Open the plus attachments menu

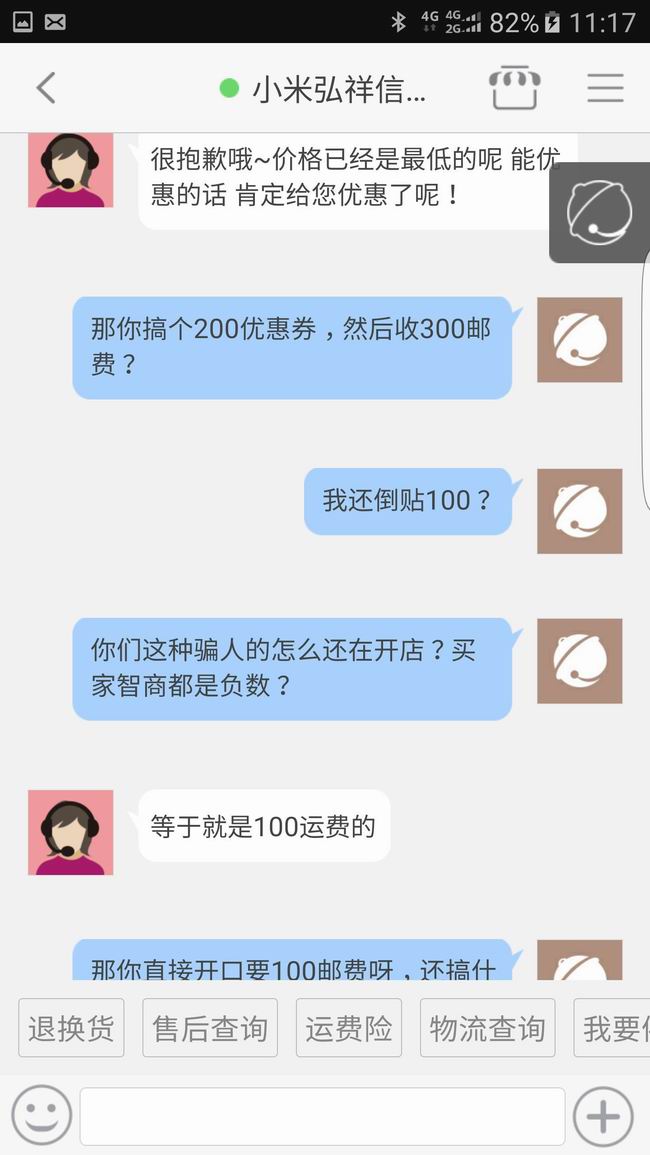click(603, 1116)
